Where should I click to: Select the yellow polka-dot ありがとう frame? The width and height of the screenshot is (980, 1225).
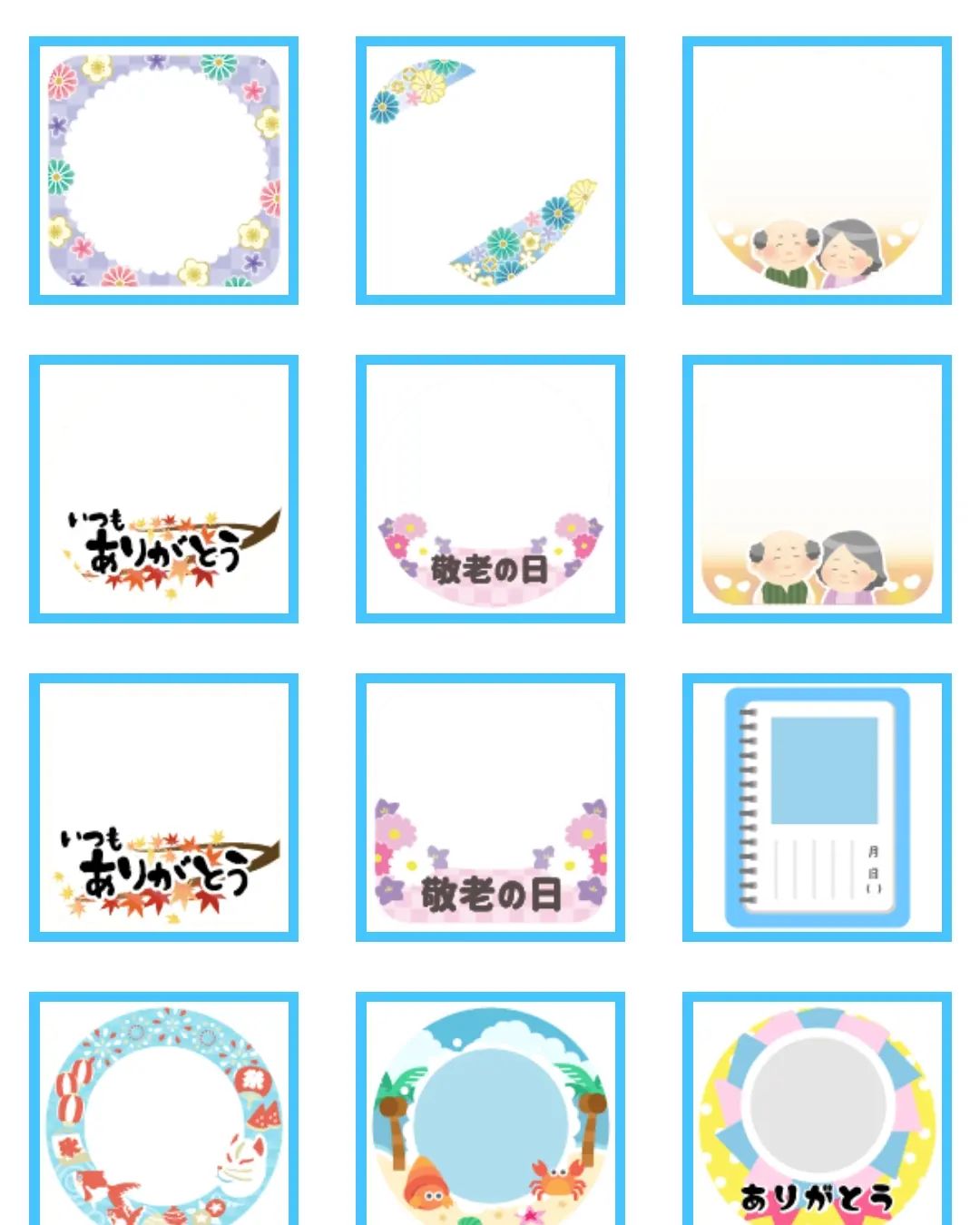(817, 1112)
